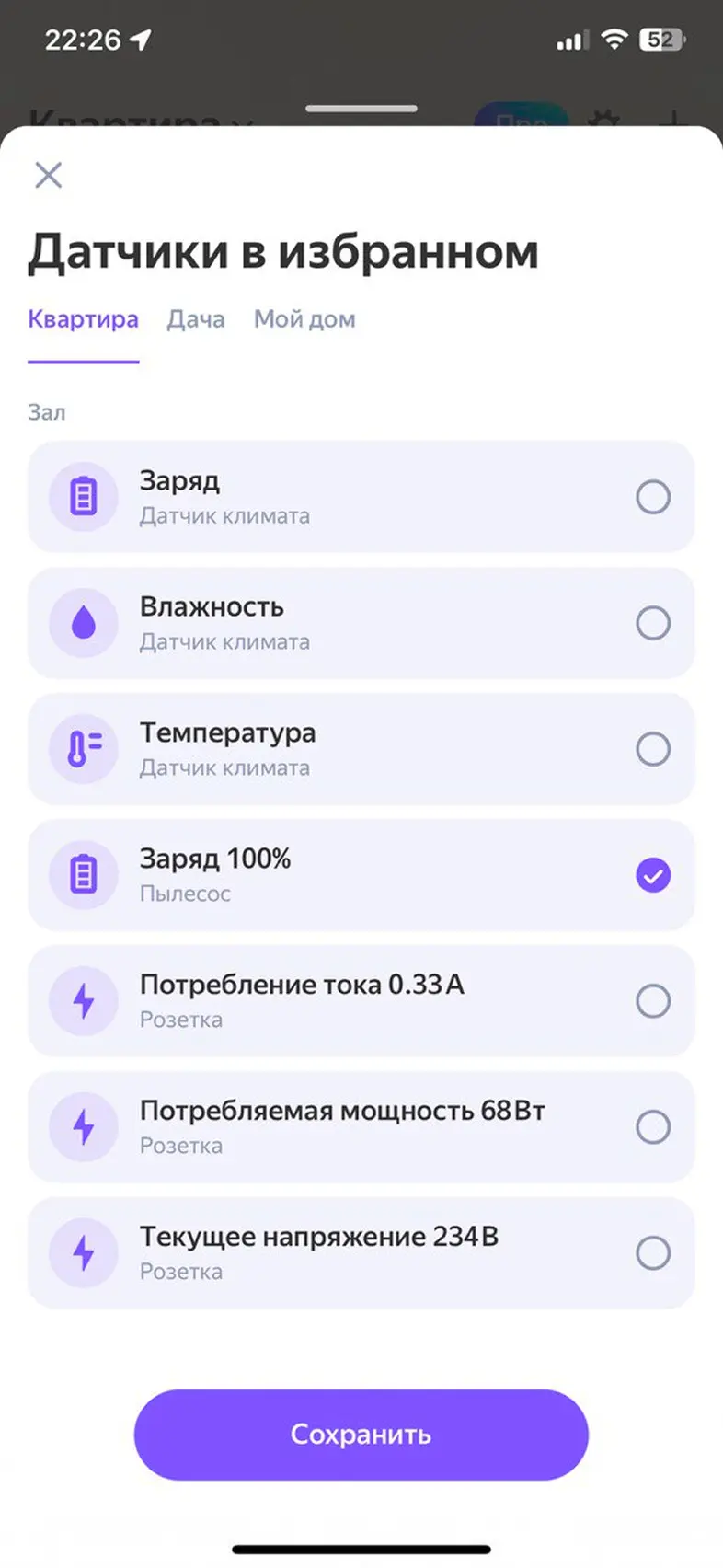
Task: Select the Квартира tab
Action: [x=83, y=319]
